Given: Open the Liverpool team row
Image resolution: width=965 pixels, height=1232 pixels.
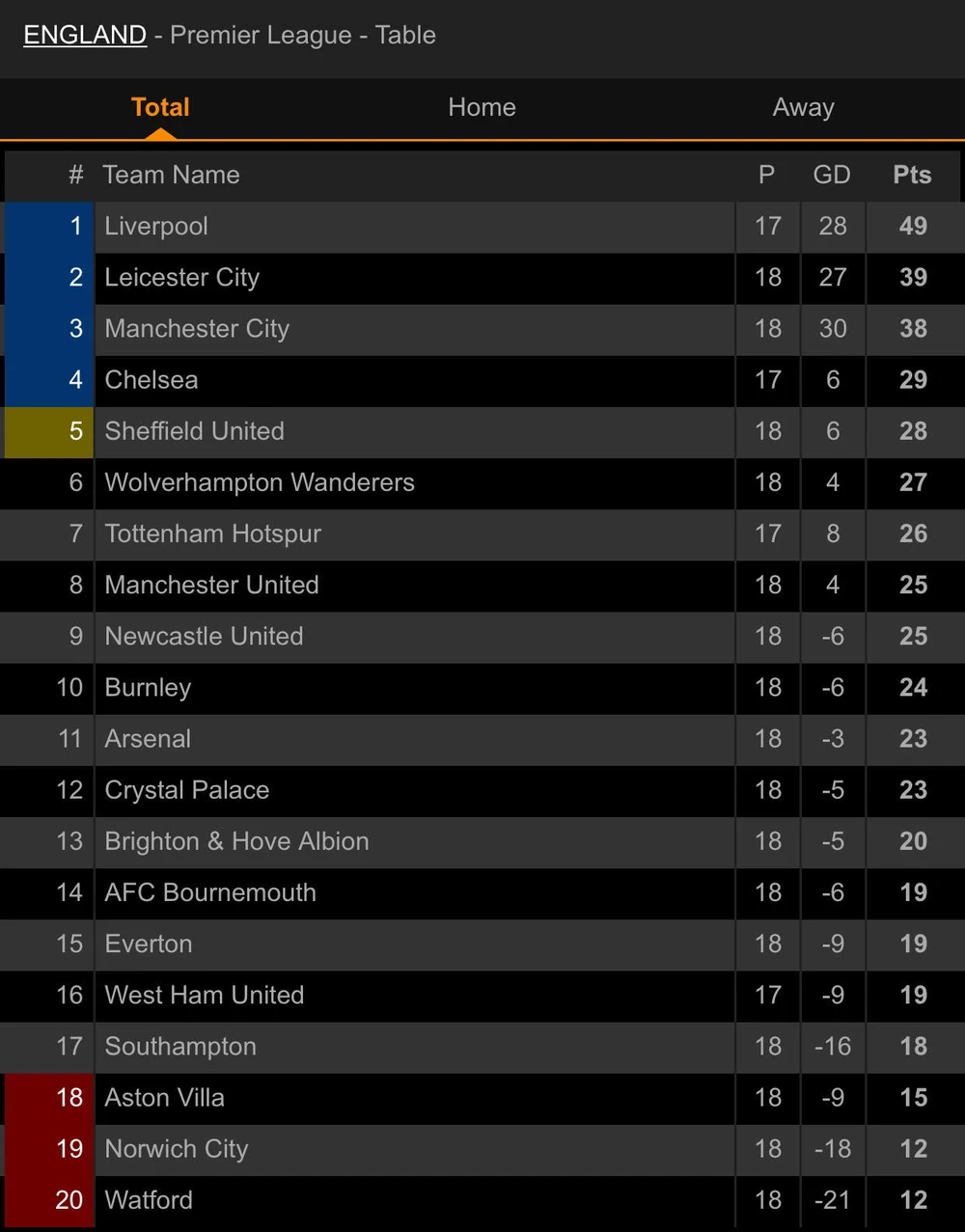Looking at the screenshot, I should [156, 226].
